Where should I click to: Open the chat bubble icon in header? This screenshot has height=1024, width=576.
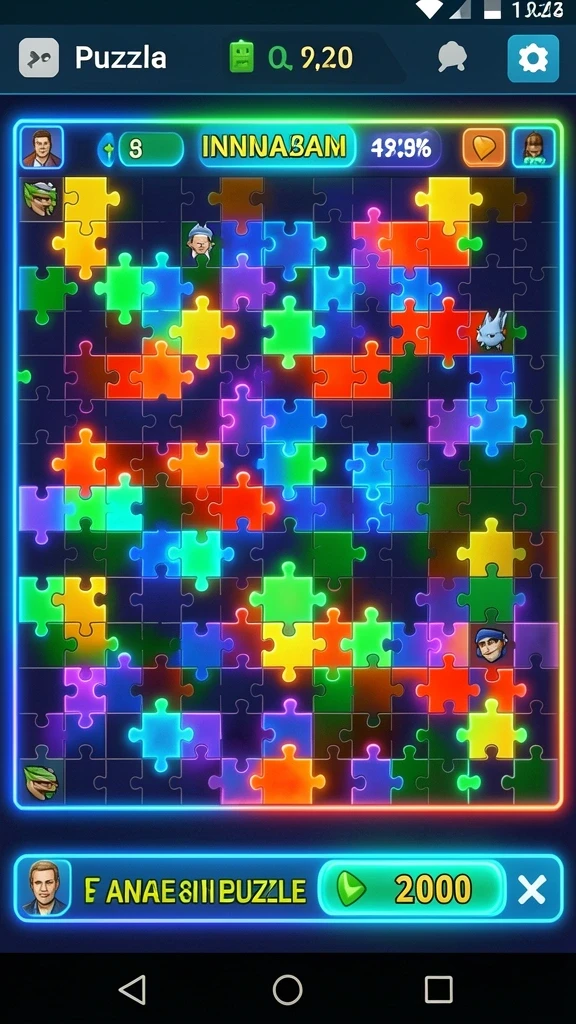click(x=451, y=59)
